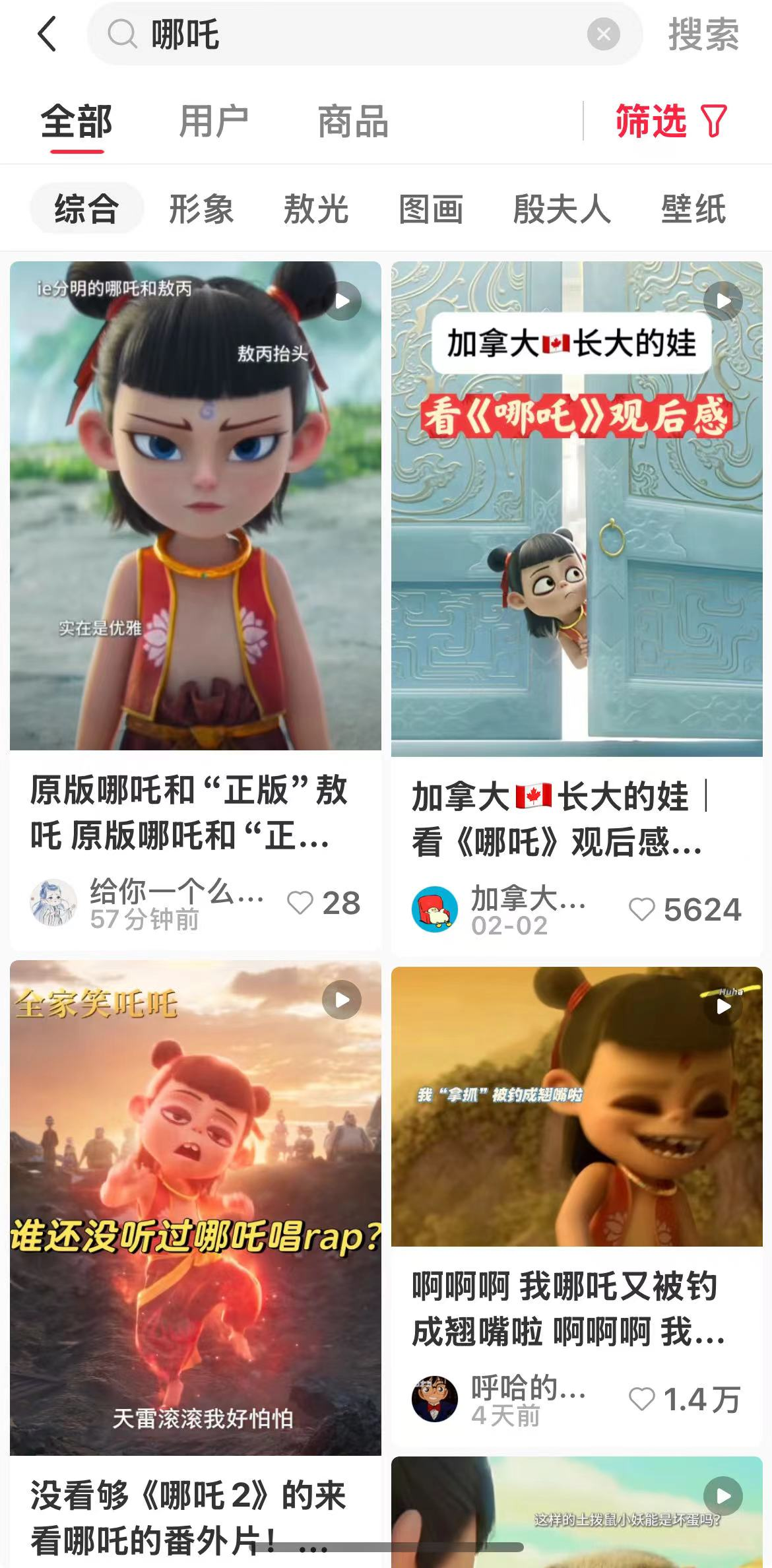
Task: Open the 筛选 filter options
Action: (x=670, y=121)
